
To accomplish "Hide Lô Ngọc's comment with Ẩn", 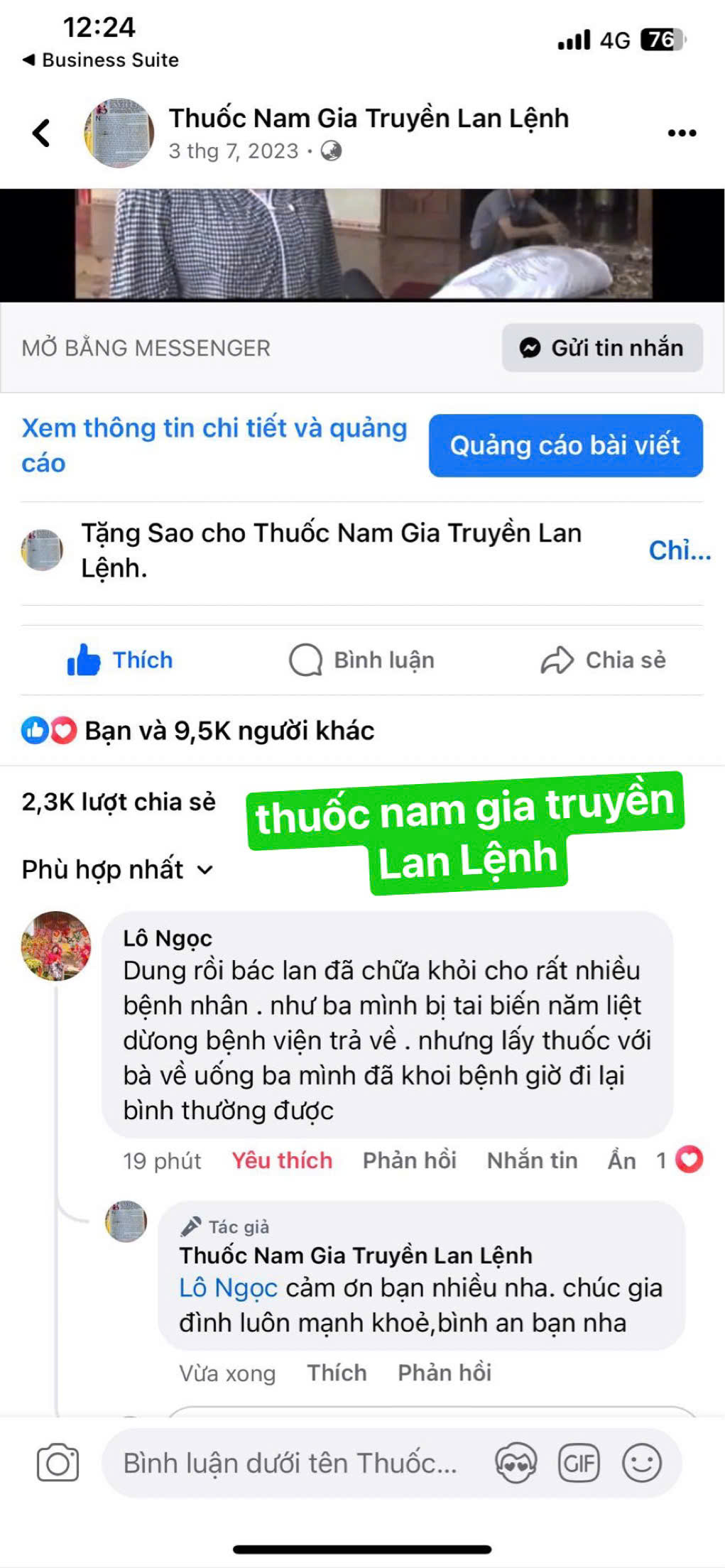I will [621, 1160].
